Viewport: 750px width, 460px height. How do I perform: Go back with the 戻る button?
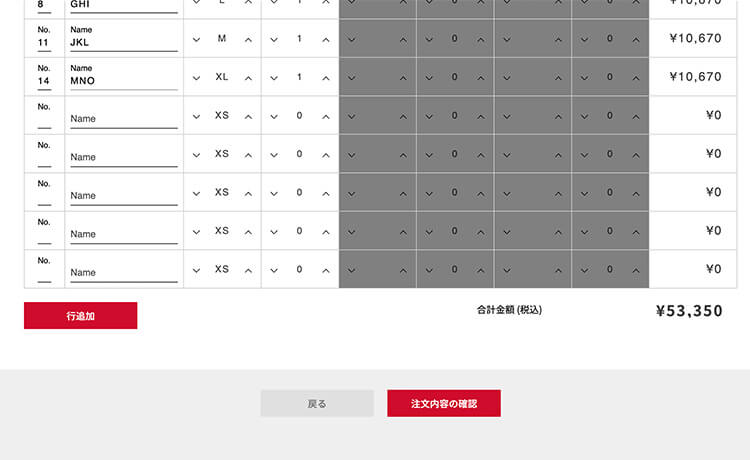tap(317, 403)
